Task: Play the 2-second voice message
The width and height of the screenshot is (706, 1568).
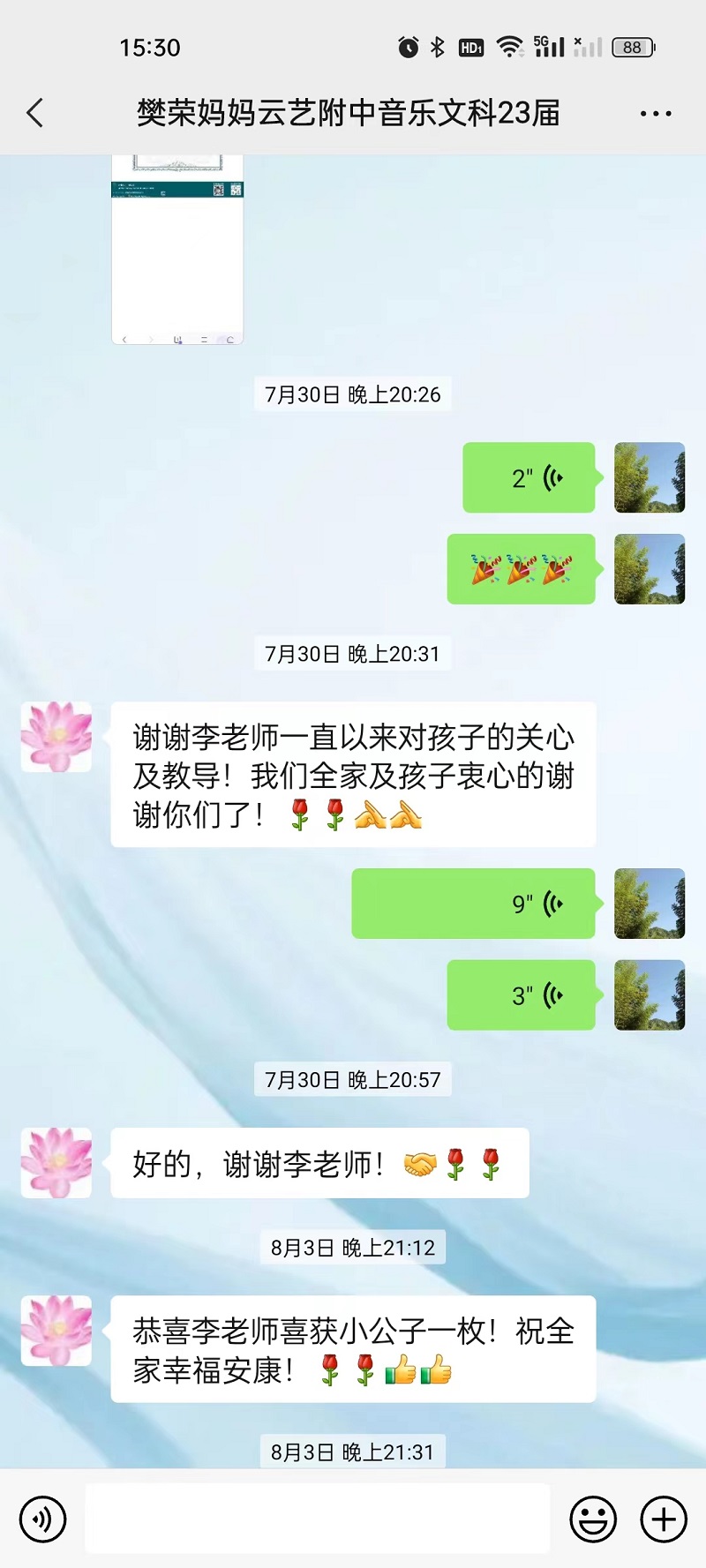Action: coord(529,477)
